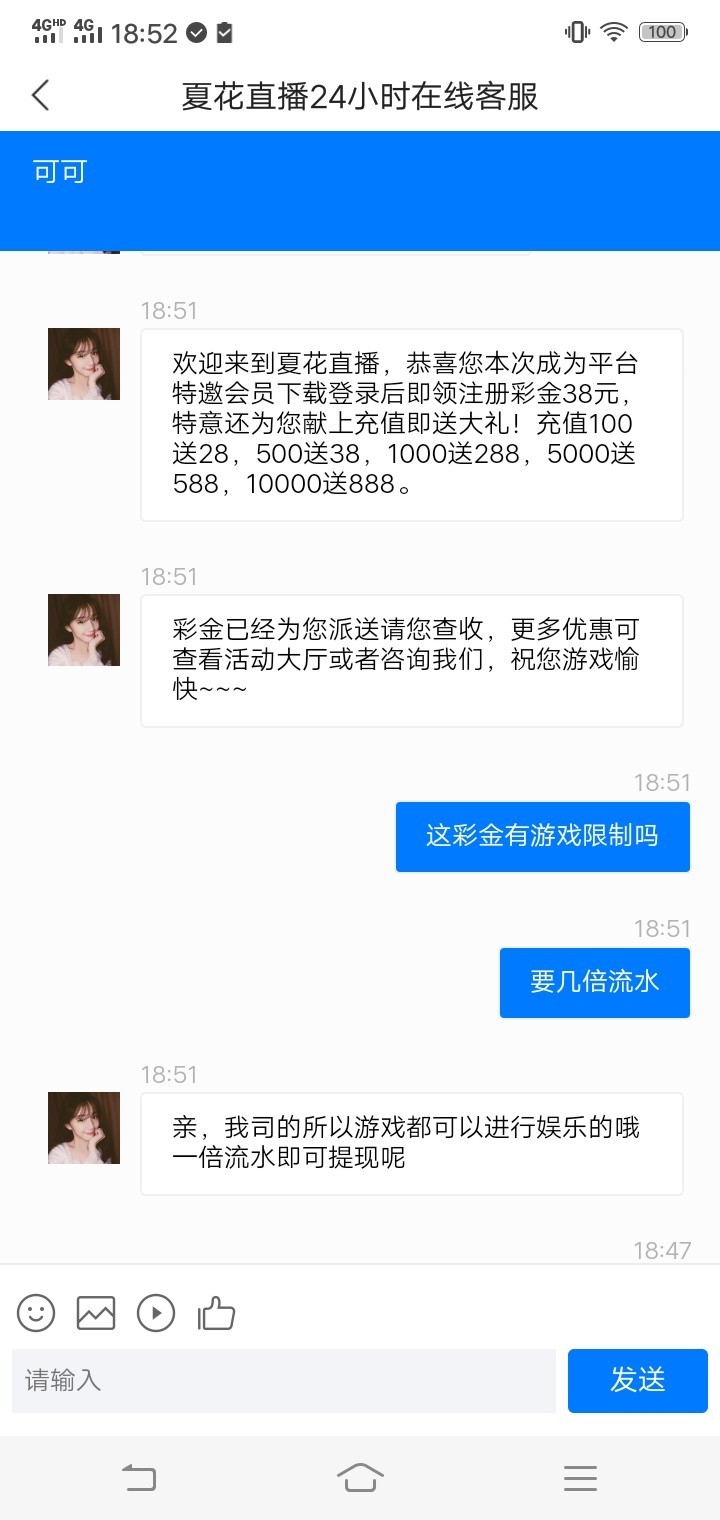Focus the 请输入 message field

pyautogui.click(x=284, y=1381)
